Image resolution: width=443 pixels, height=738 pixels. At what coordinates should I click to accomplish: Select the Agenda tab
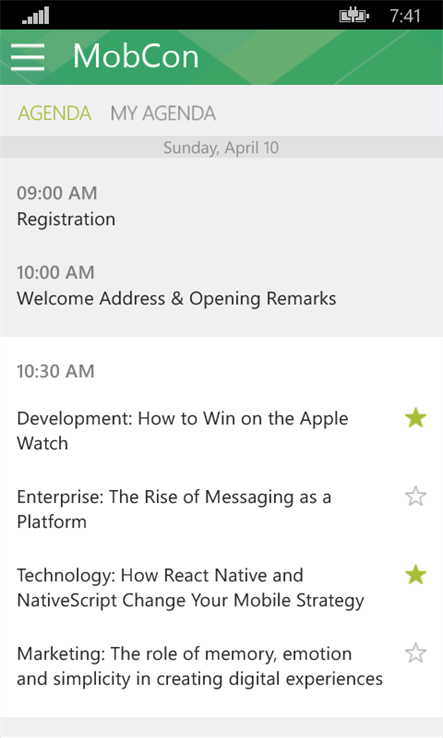pyautogui.click(x=55, y=113)
